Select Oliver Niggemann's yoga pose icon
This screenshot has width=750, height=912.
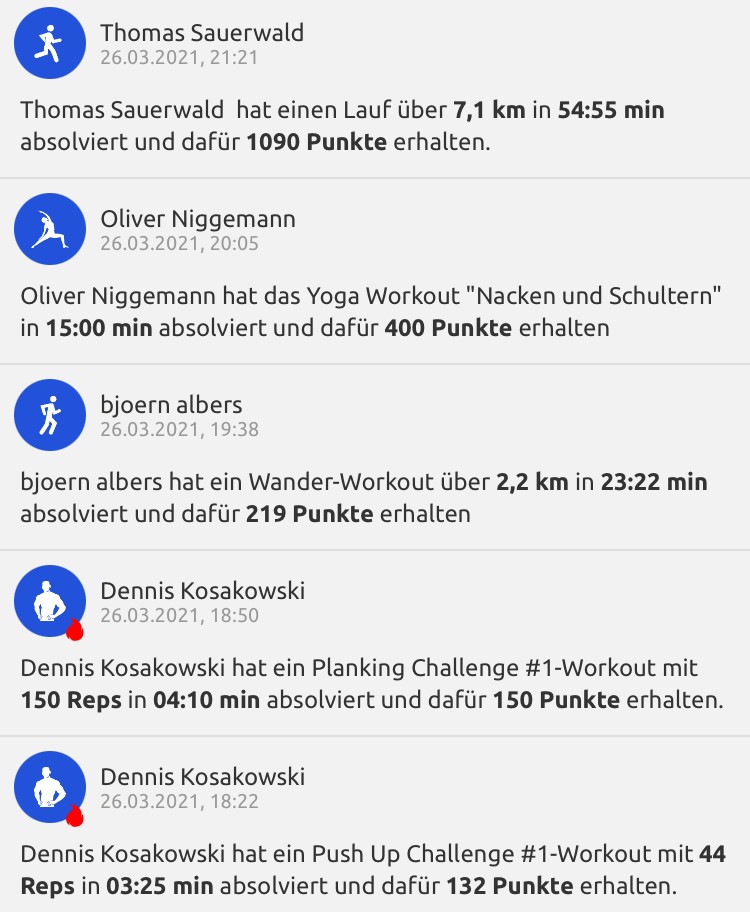tap(50, 229)
